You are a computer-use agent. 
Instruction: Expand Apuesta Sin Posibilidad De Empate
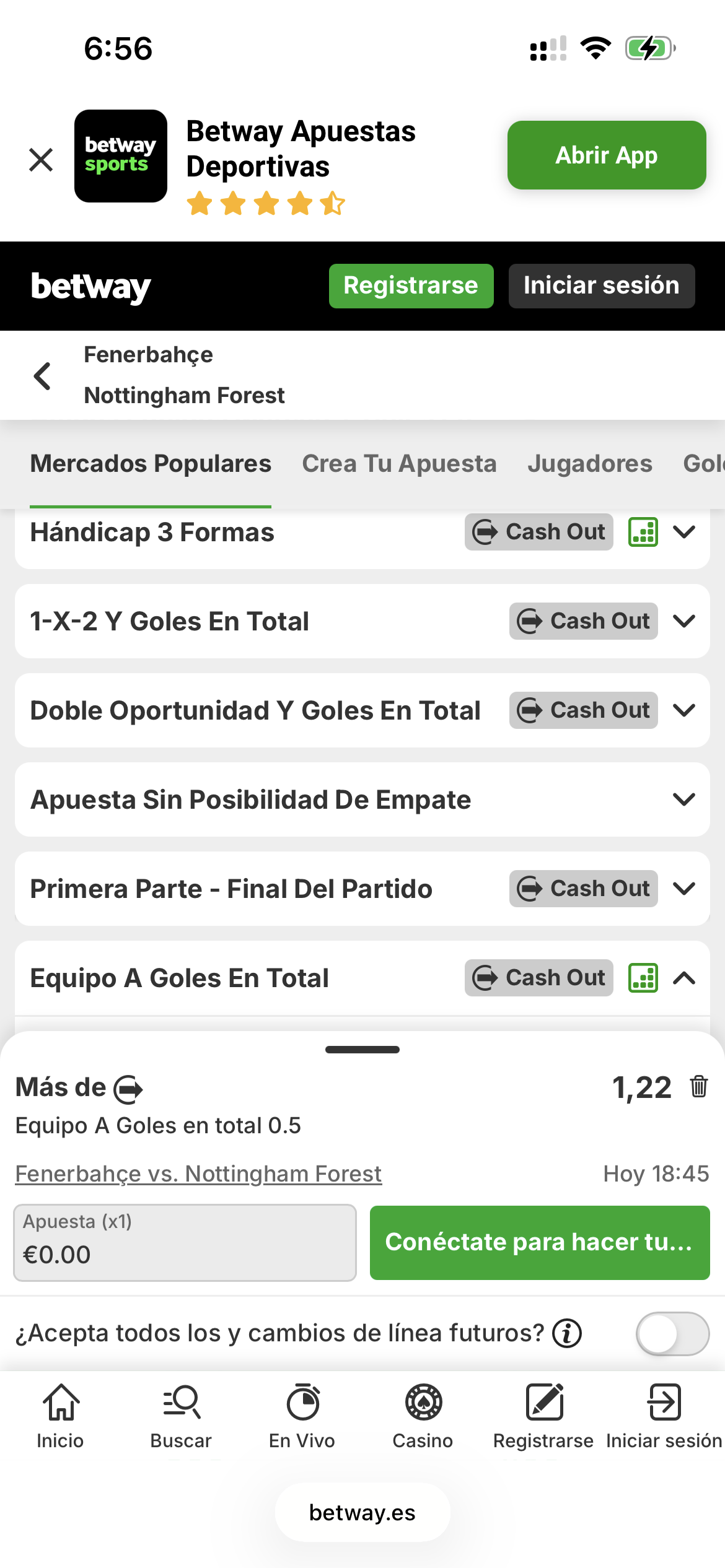(x=684, y=799)
